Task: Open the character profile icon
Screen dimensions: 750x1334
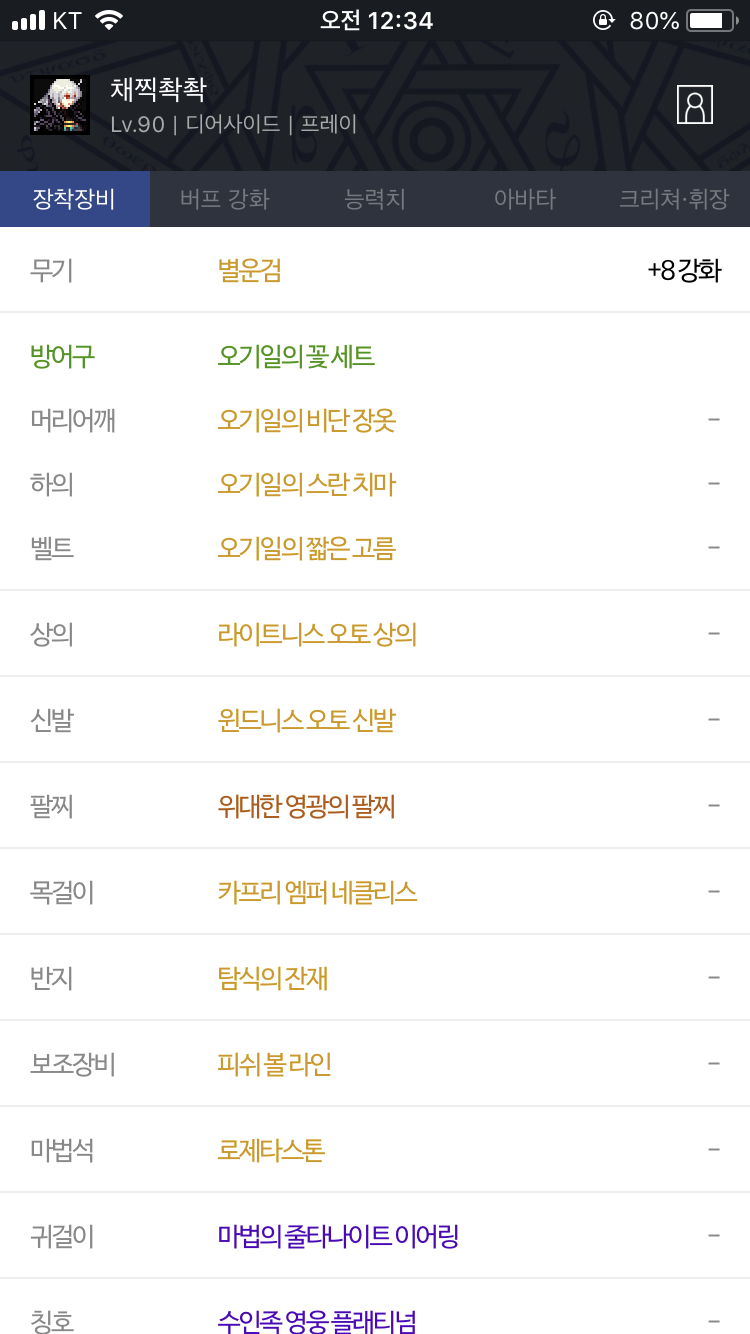Action: pos(695,104)
